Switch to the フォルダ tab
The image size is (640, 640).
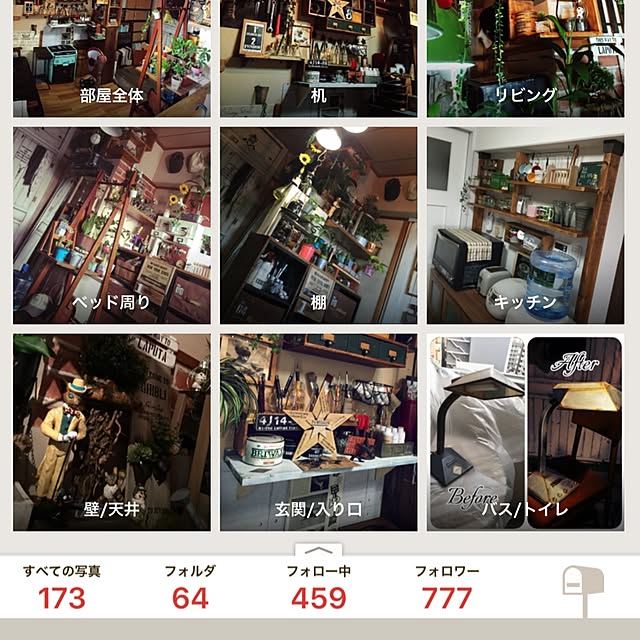coord(190,588)
